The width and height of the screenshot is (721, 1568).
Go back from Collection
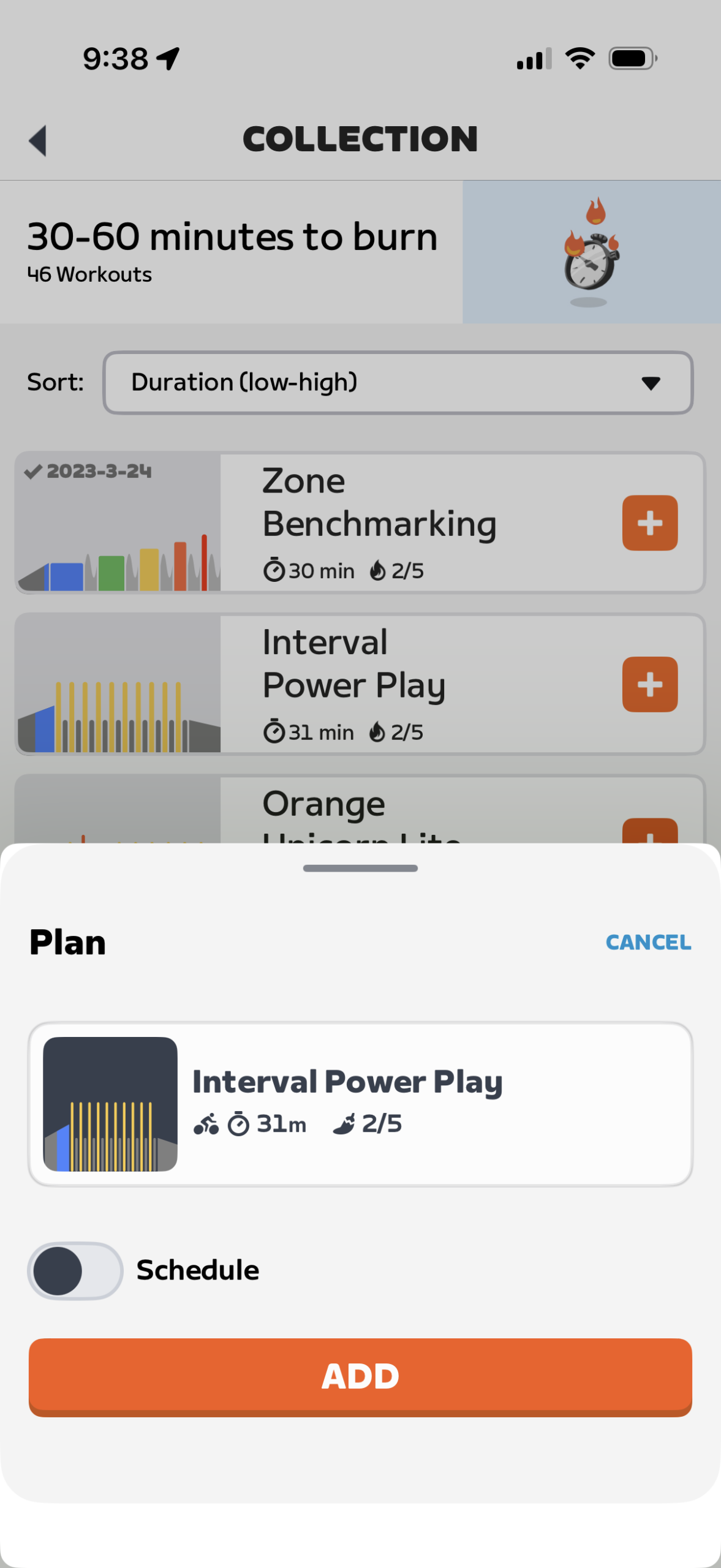(x=38, y=140)
